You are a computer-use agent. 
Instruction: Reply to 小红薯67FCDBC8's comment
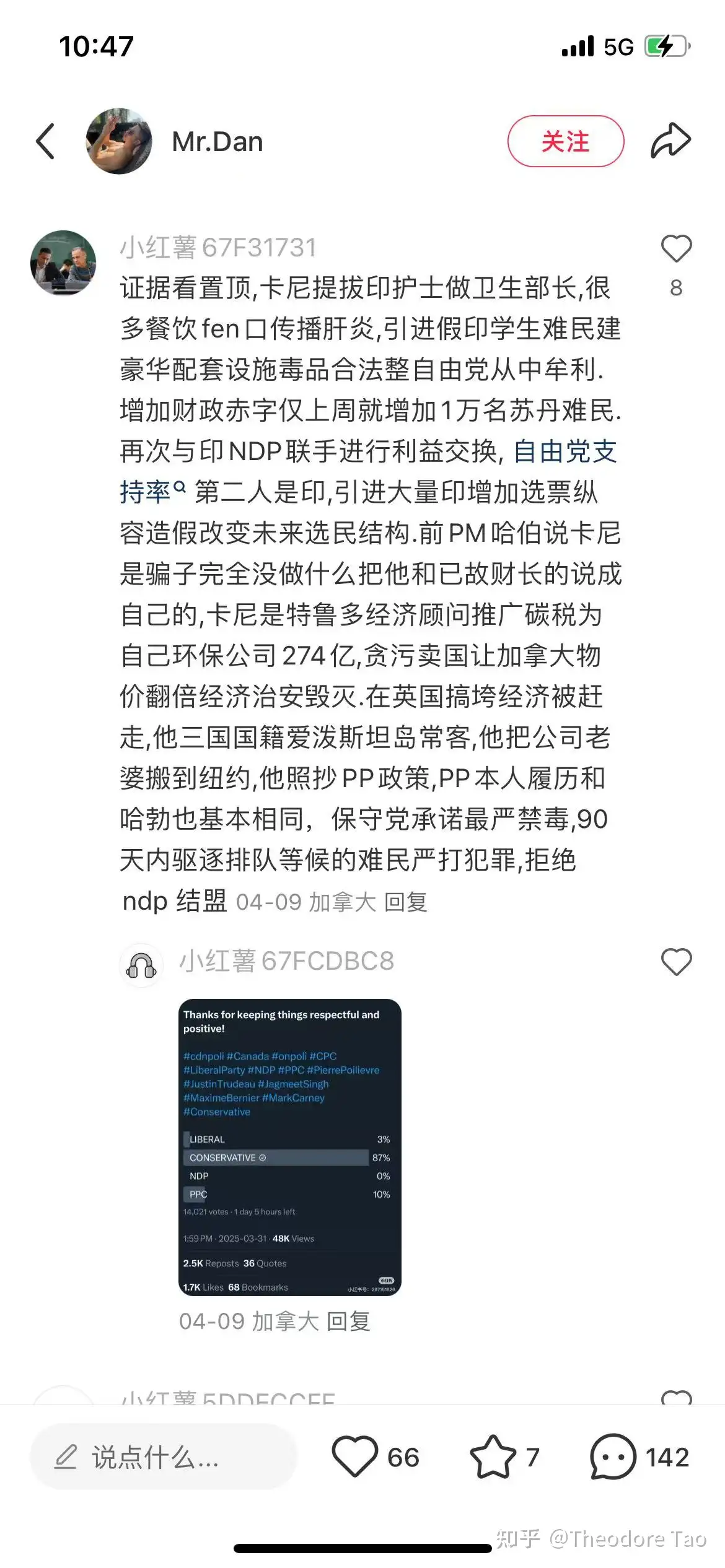[x=348, y=1322]
